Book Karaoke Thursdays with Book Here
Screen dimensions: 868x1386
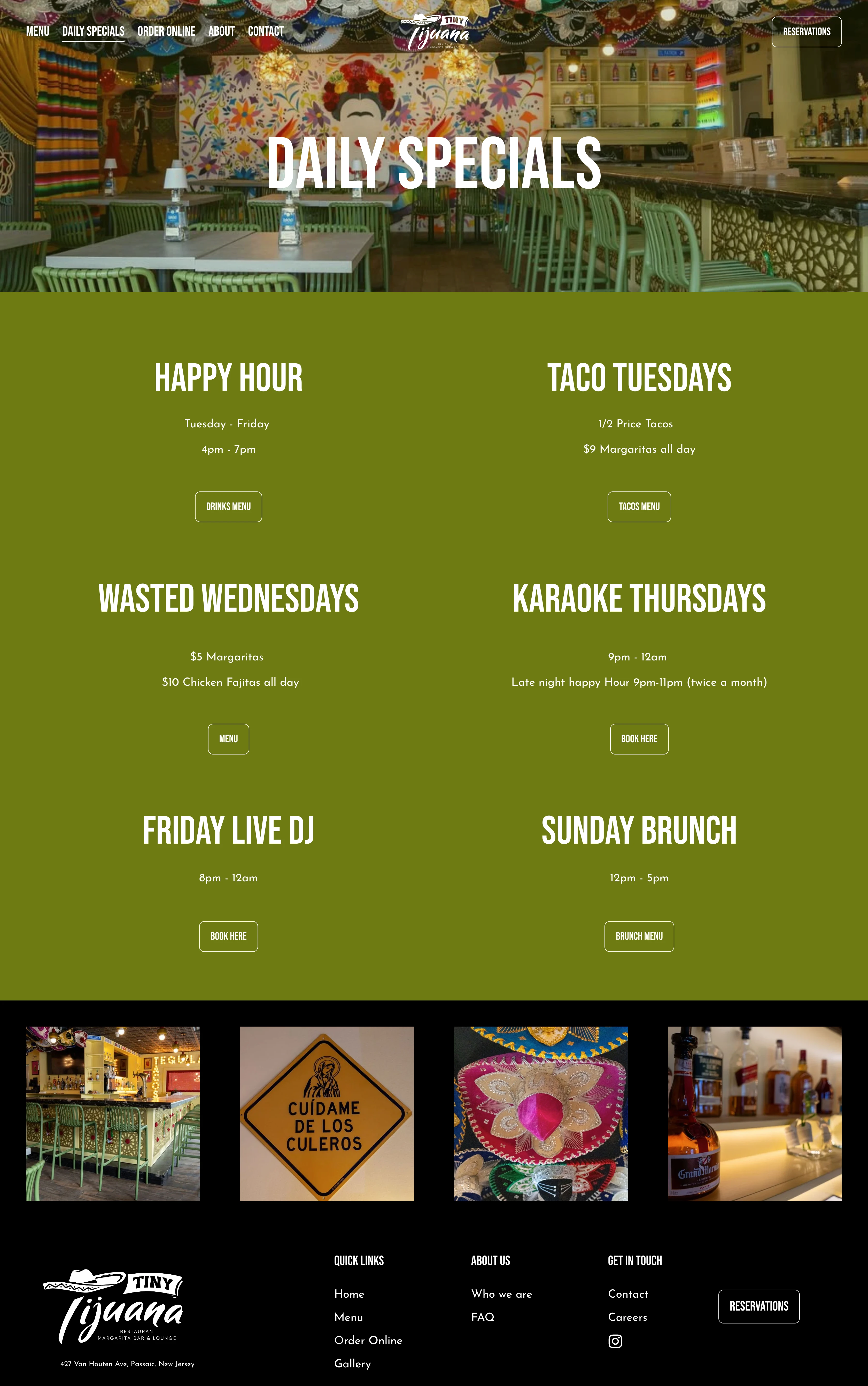[638, 739]
